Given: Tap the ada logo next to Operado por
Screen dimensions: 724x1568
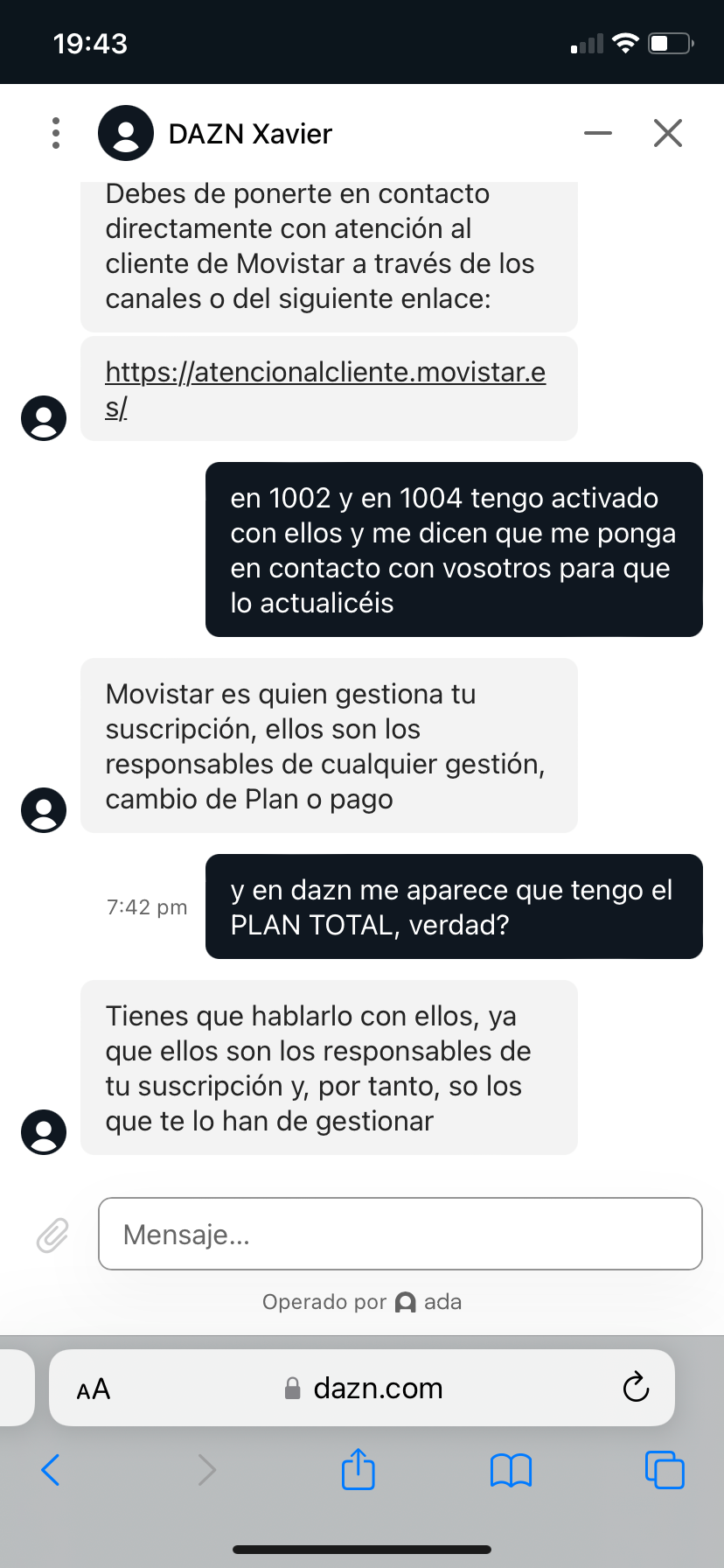Looking at the screenshot, I should click(405, 1302).
